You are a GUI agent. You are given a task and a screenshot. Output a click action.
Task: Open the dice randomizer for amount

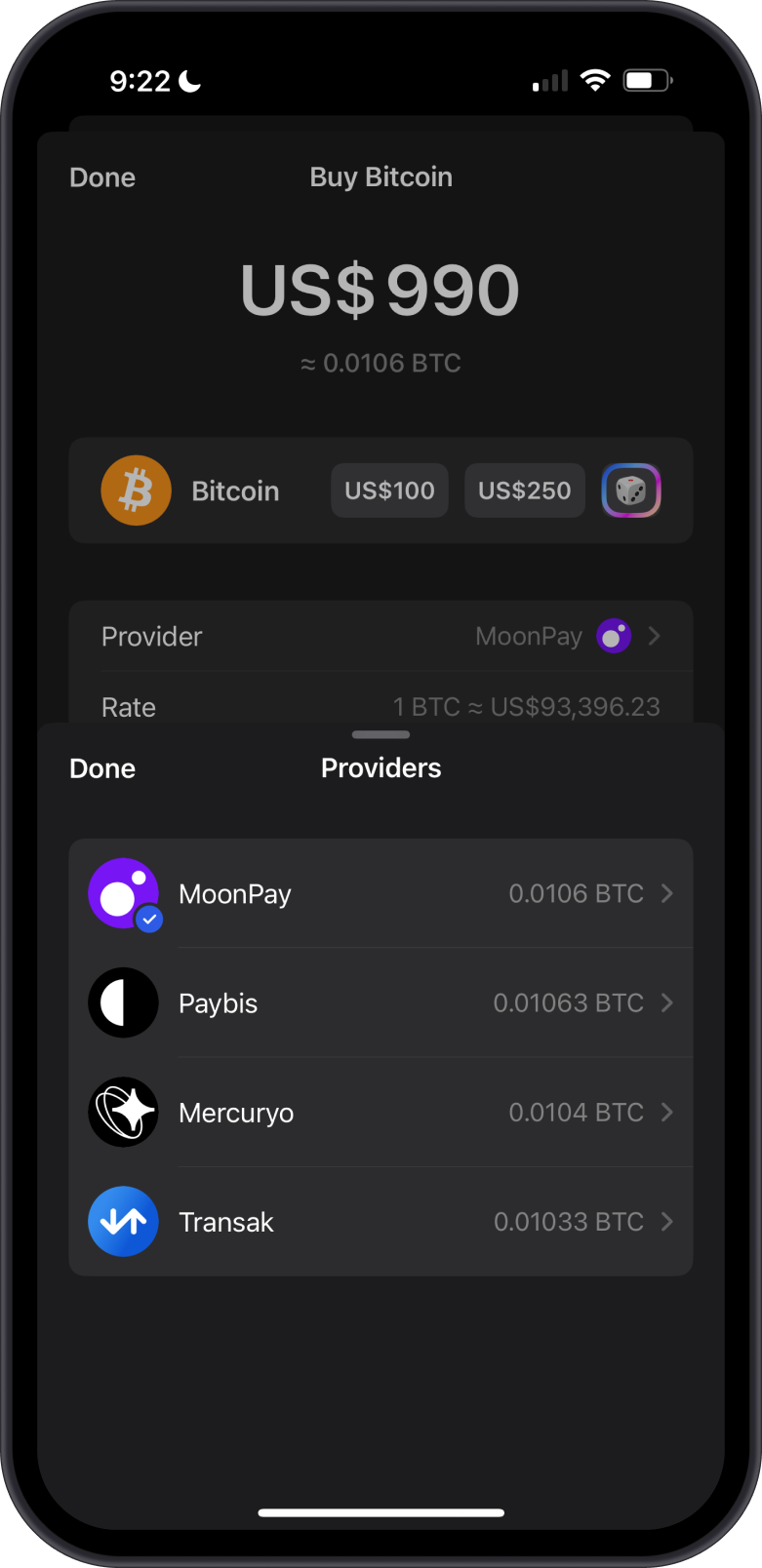click(631, 490)
